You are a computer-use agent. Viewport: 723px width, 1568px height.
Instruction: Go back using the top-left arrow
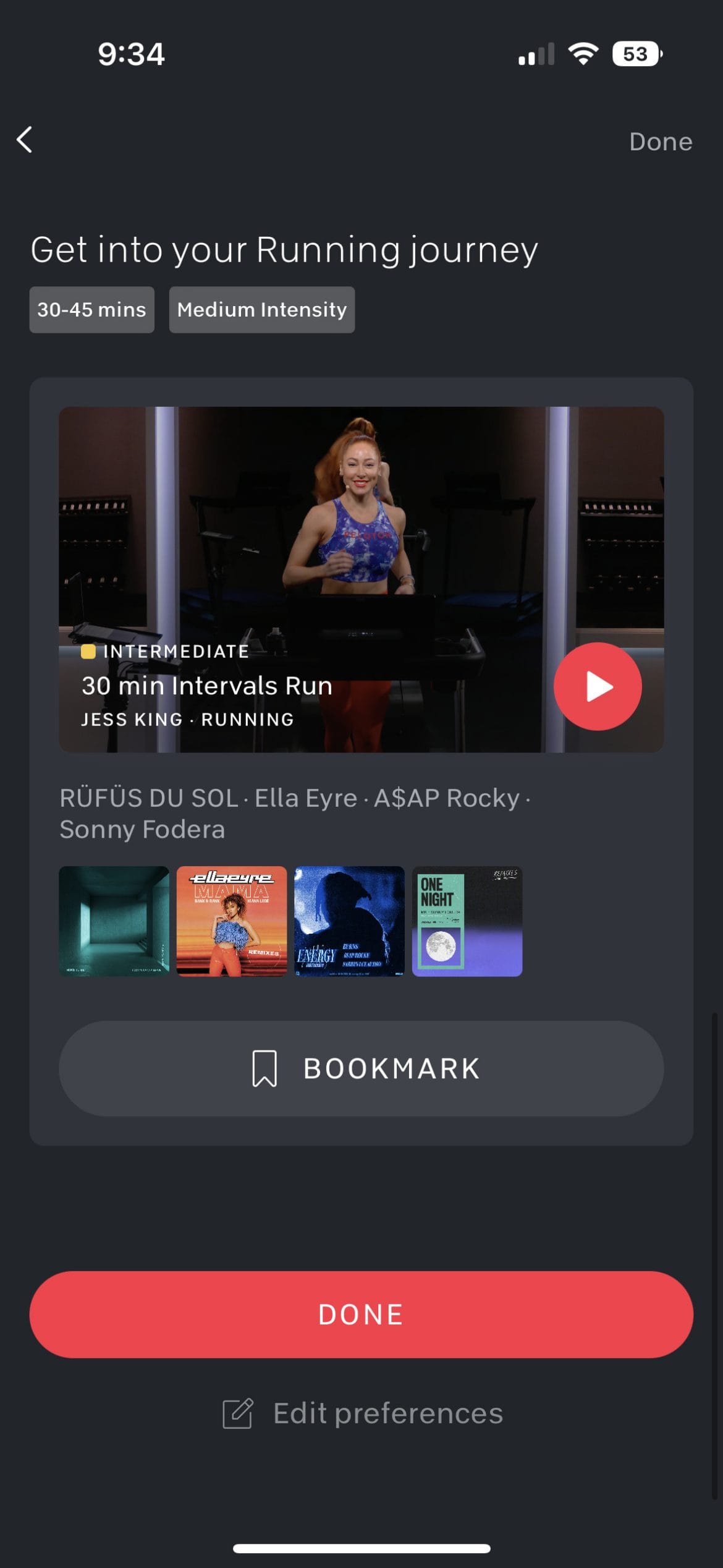pos(25,140)
